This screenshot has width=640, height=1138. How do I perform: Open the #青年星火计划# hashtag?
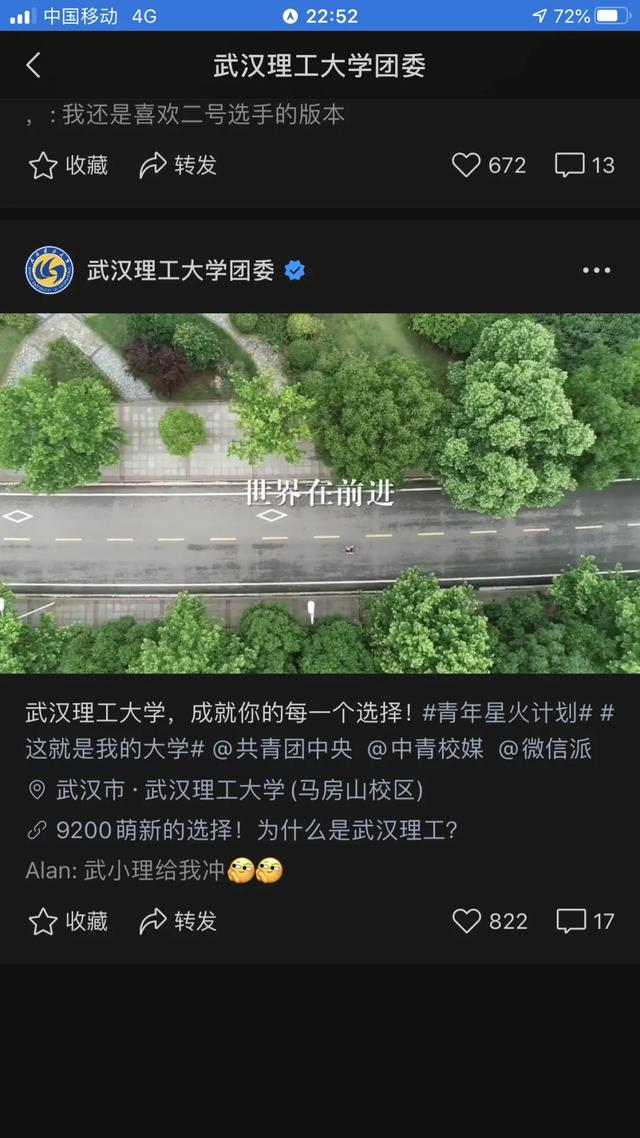click(x=507, y=713)
